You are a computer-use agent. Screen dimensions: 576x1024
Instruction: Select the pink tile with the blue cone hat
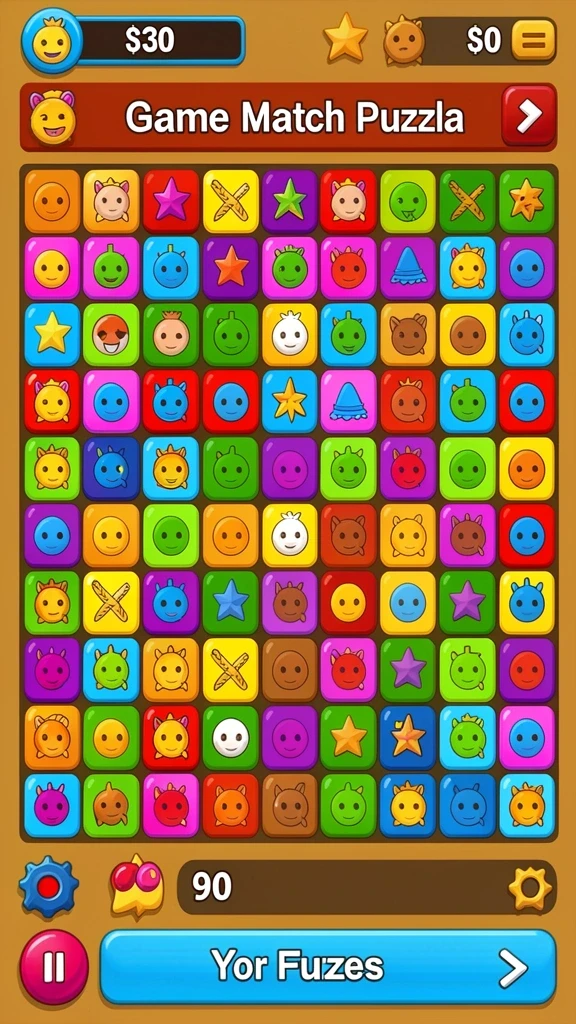349,401
